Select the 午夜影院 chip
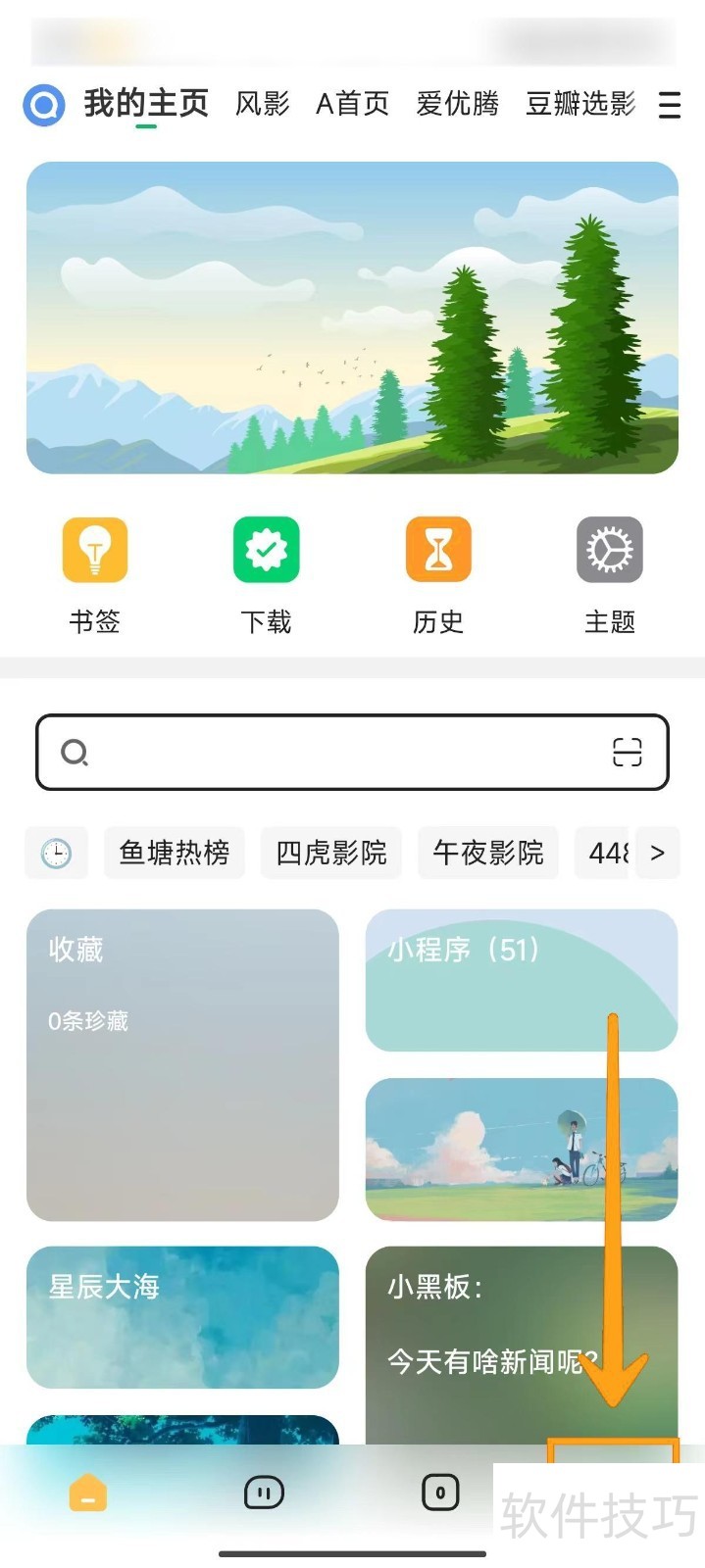Image resolution: width=705 pixels, height=1568 pixels. pos(488,853)
